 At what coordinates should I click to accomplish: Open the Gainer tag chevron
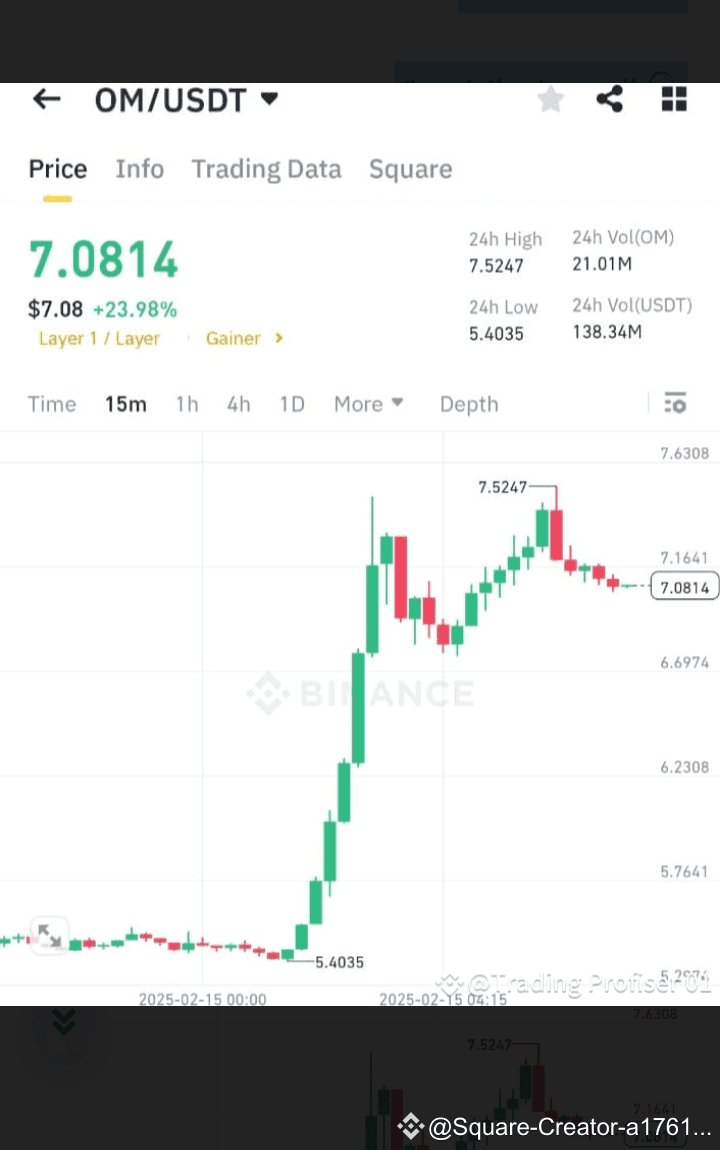pyautogui.click(x=278, y=338)
